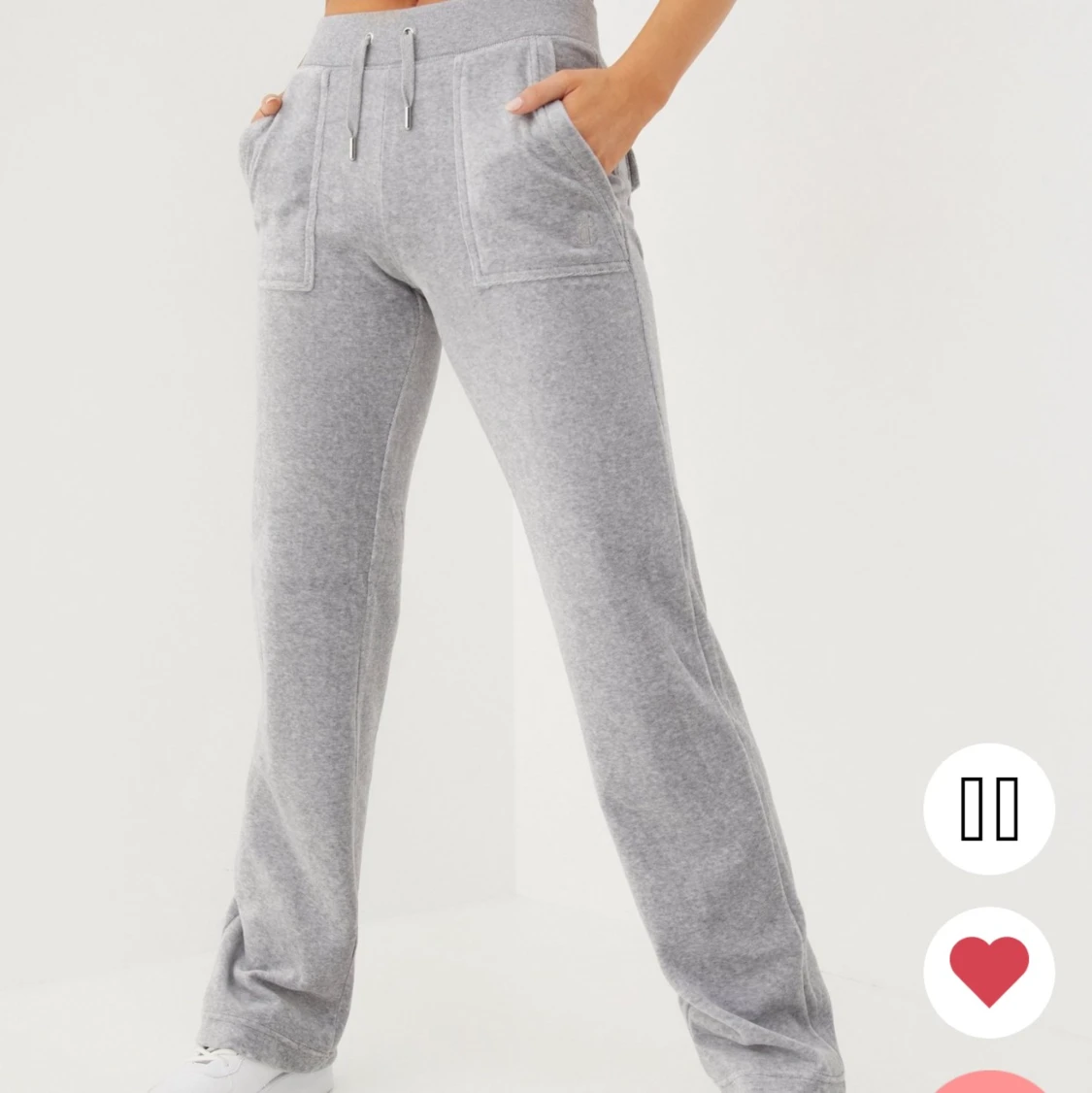Tap the white round button above the heart
Viewport: 1092px width, 1093px height.
point(988,810)
